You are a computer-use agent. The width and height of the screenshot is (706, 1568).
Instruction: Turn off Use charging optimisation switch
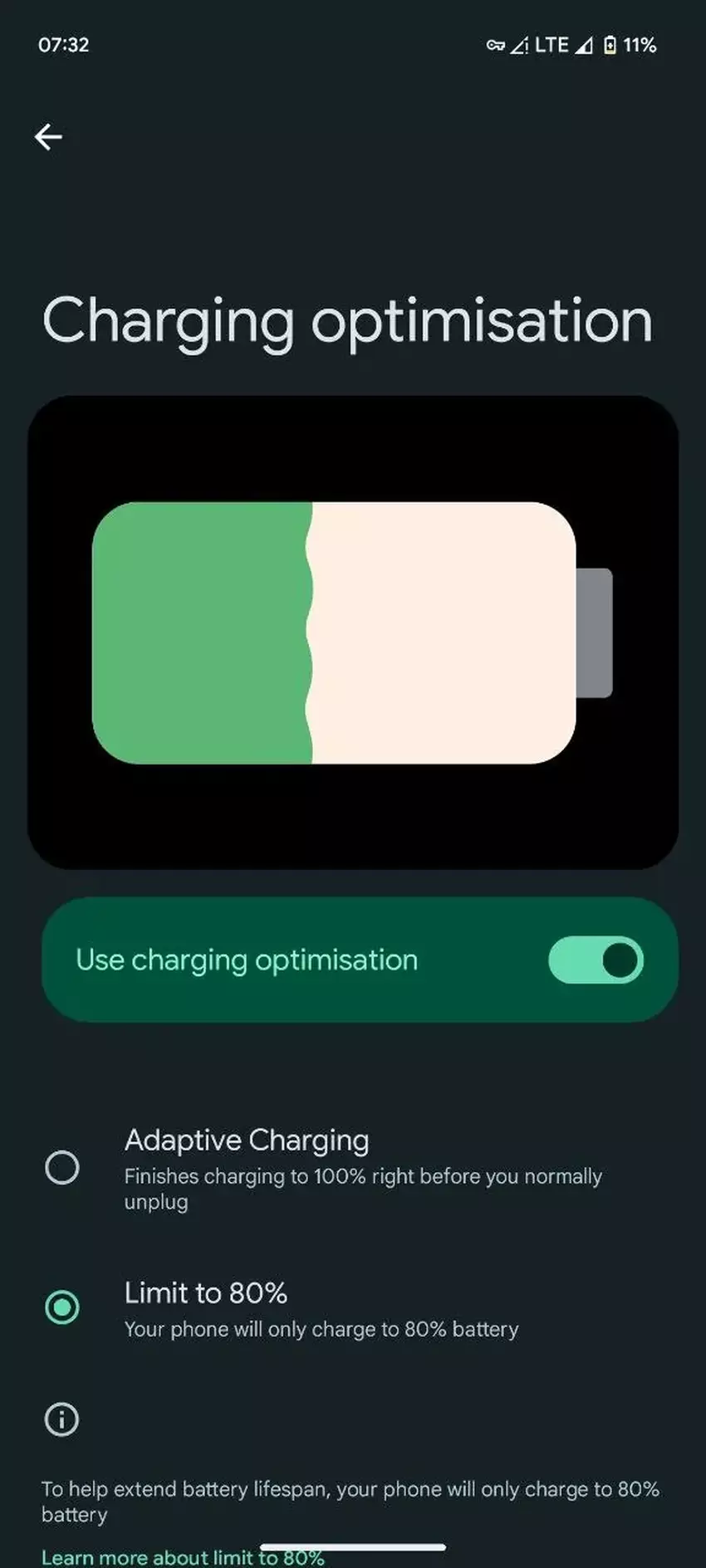coord(596,960)
